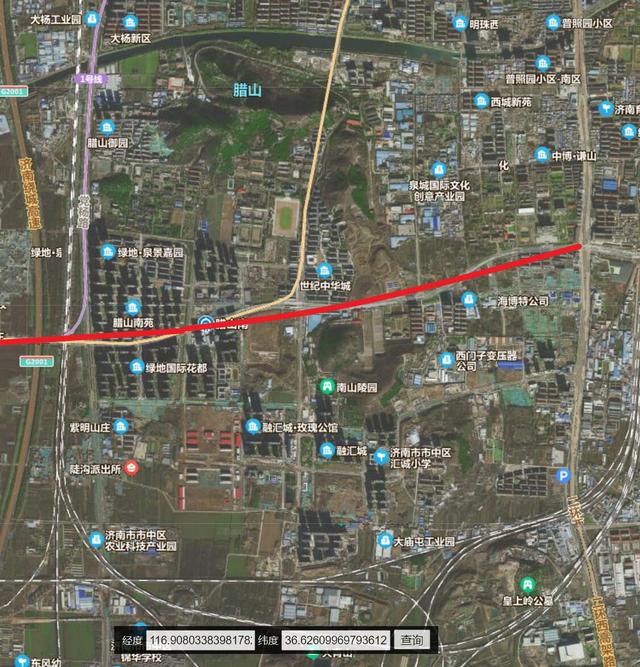Open the 南山陵园 map marker
The height and width of the screenshot is (667, 640).
point(326,386)
